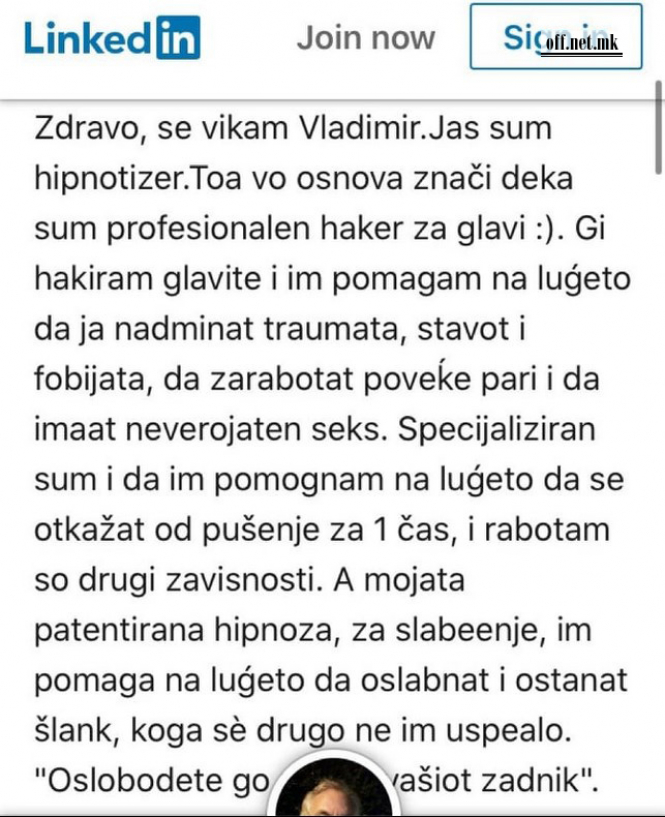This screenshot has width=665, height=817.
Task: Tap the Join now link
Action: [365, 39]
